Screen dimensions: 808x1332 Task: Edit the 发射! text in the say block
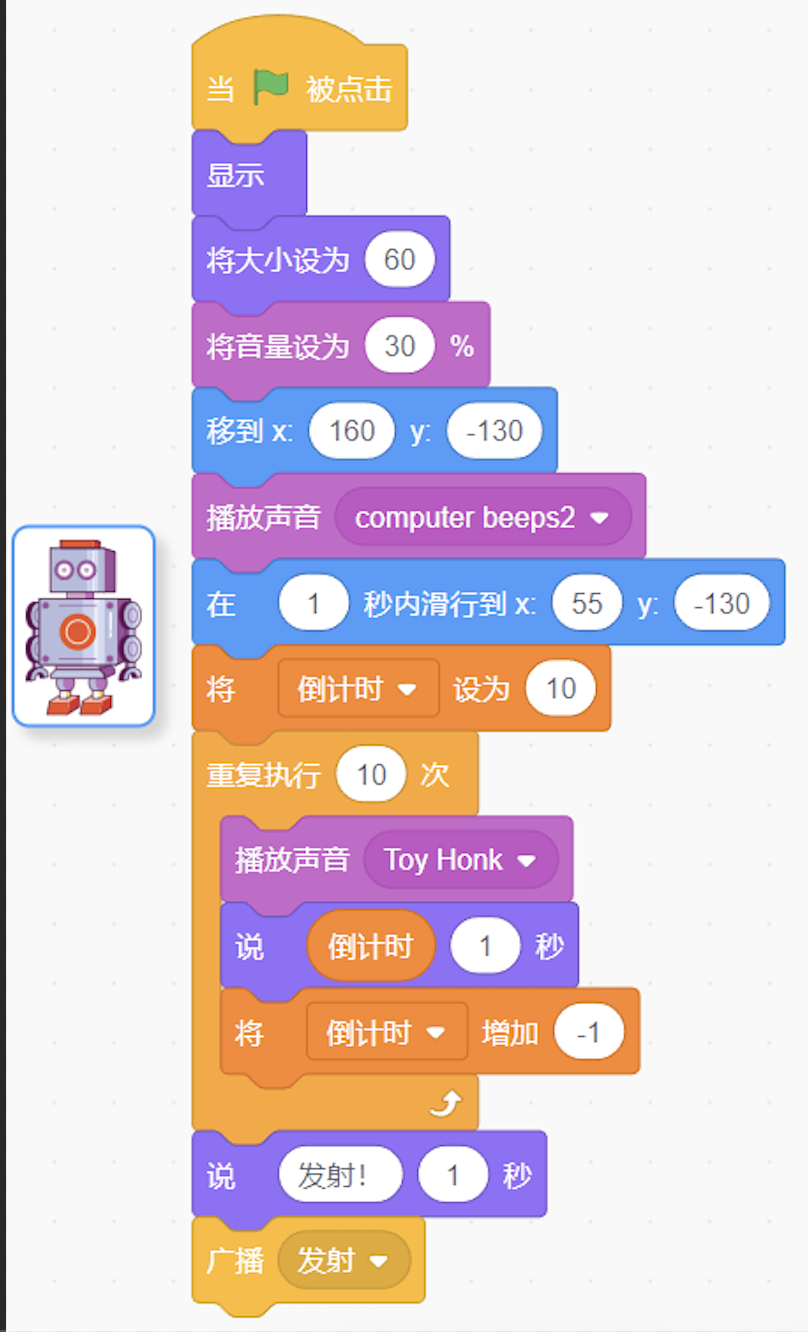339,1174
